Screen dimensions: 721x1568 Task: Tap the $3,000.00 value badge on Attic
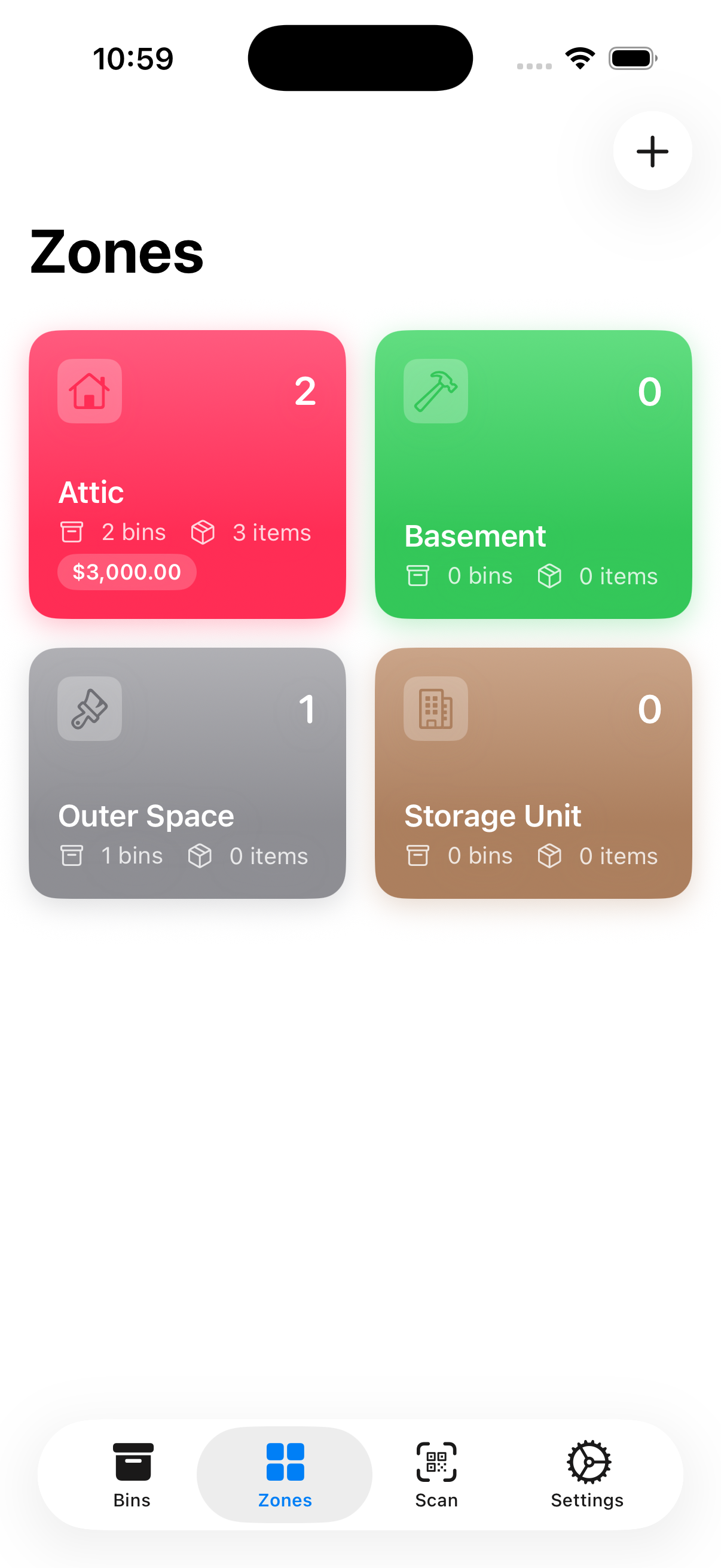126,572
